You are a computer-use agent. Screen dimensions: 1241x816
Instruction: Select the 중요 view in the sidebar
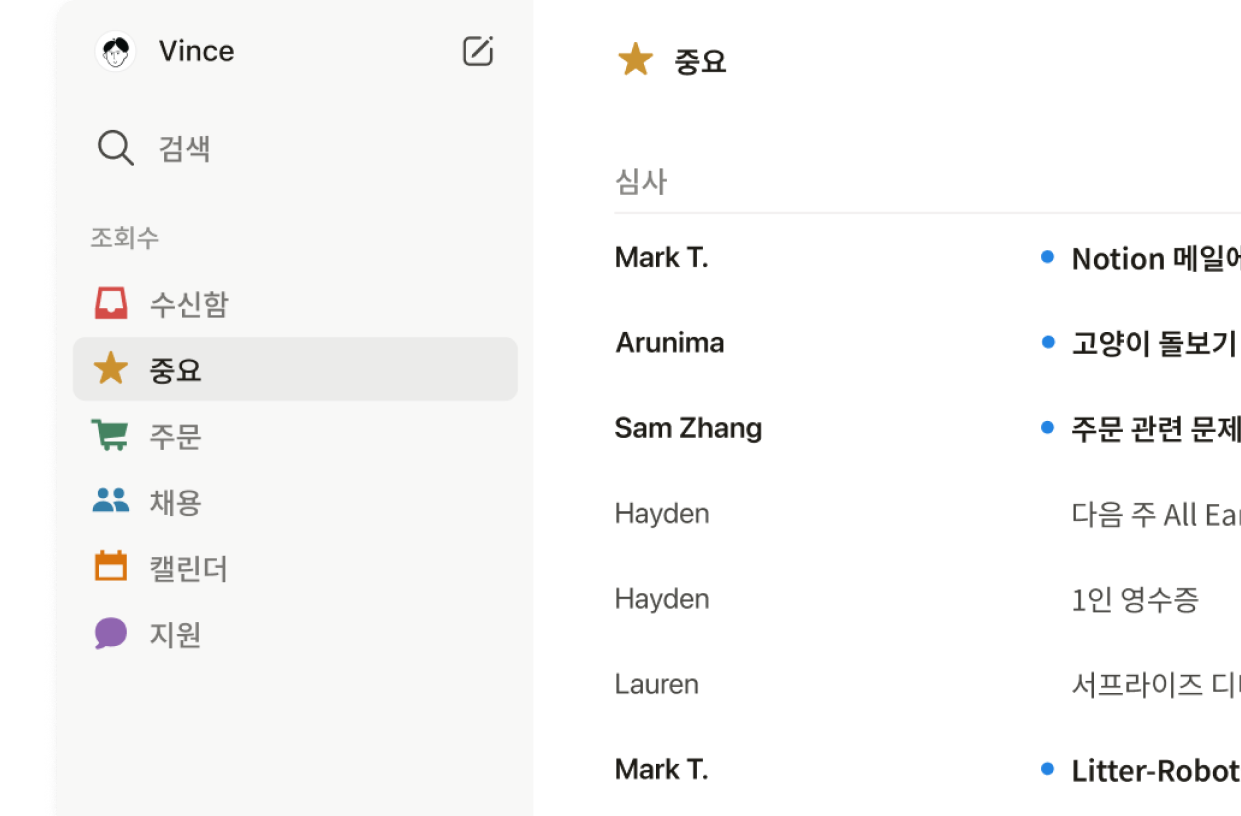(176, 370)
